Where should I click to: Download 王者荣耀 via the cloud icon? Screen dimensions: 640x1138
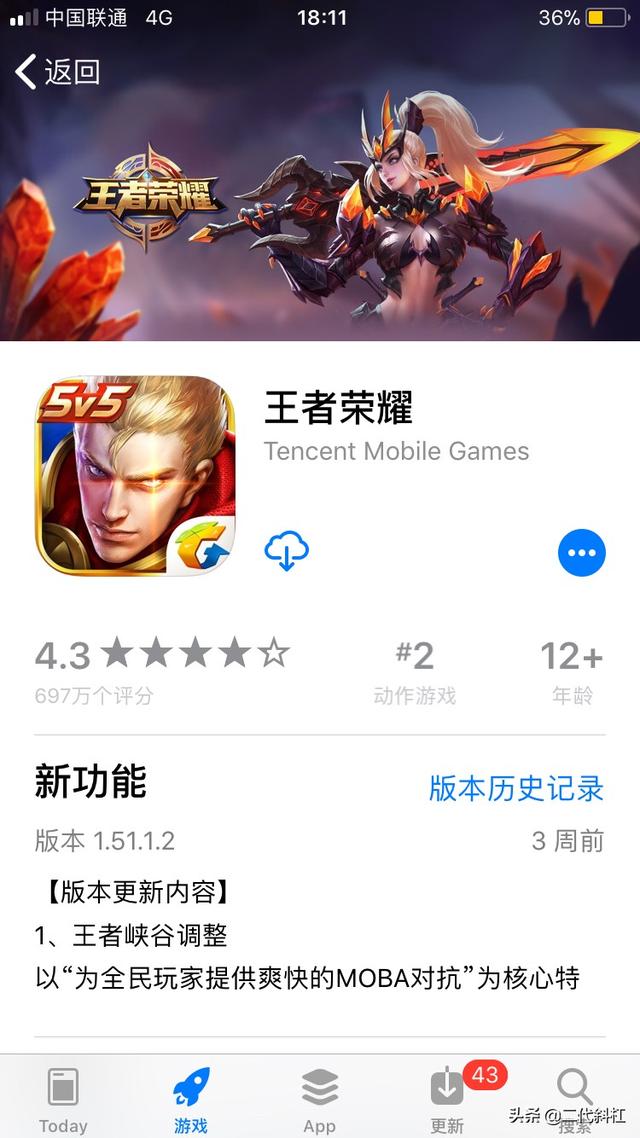tap(286, 551)
